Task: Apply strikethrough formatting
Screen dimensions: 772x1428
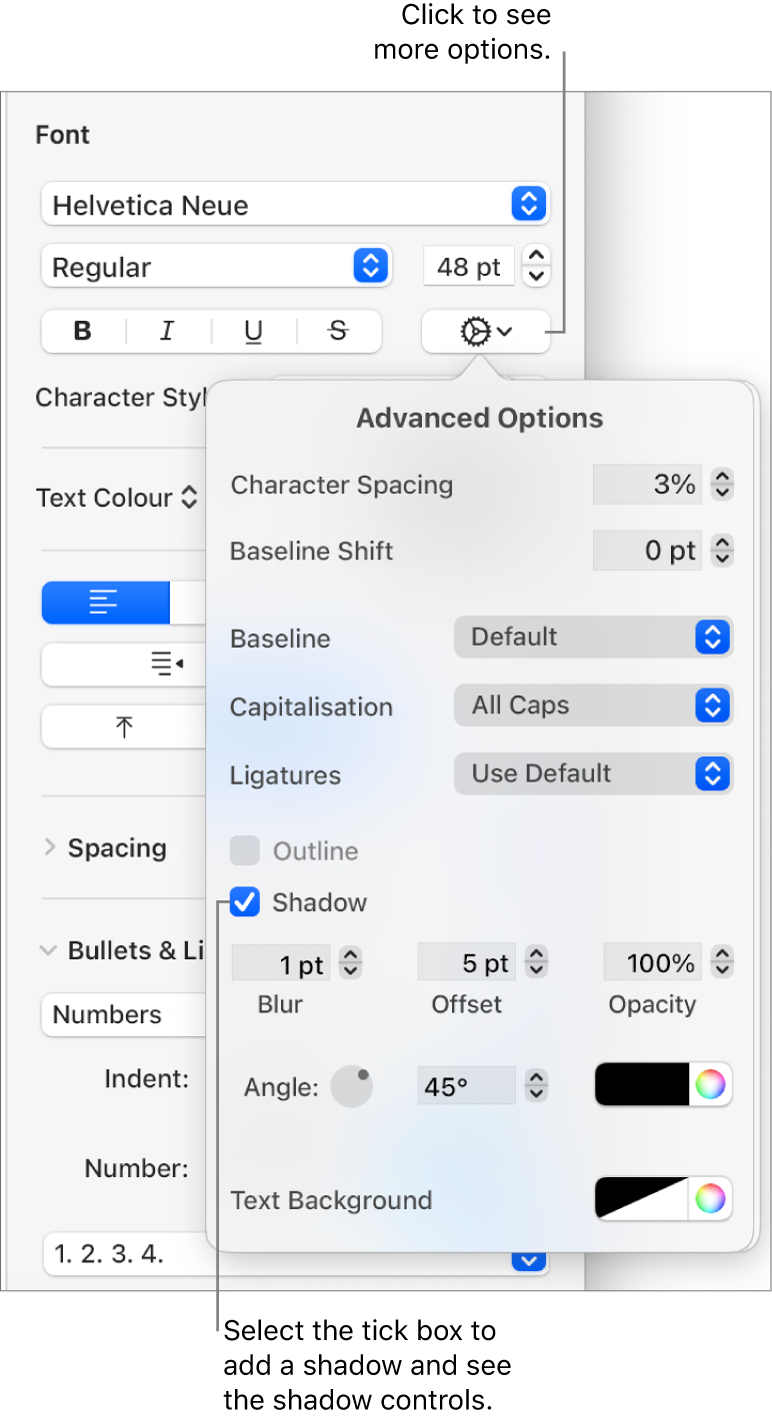Action: (x=338, y=332)
